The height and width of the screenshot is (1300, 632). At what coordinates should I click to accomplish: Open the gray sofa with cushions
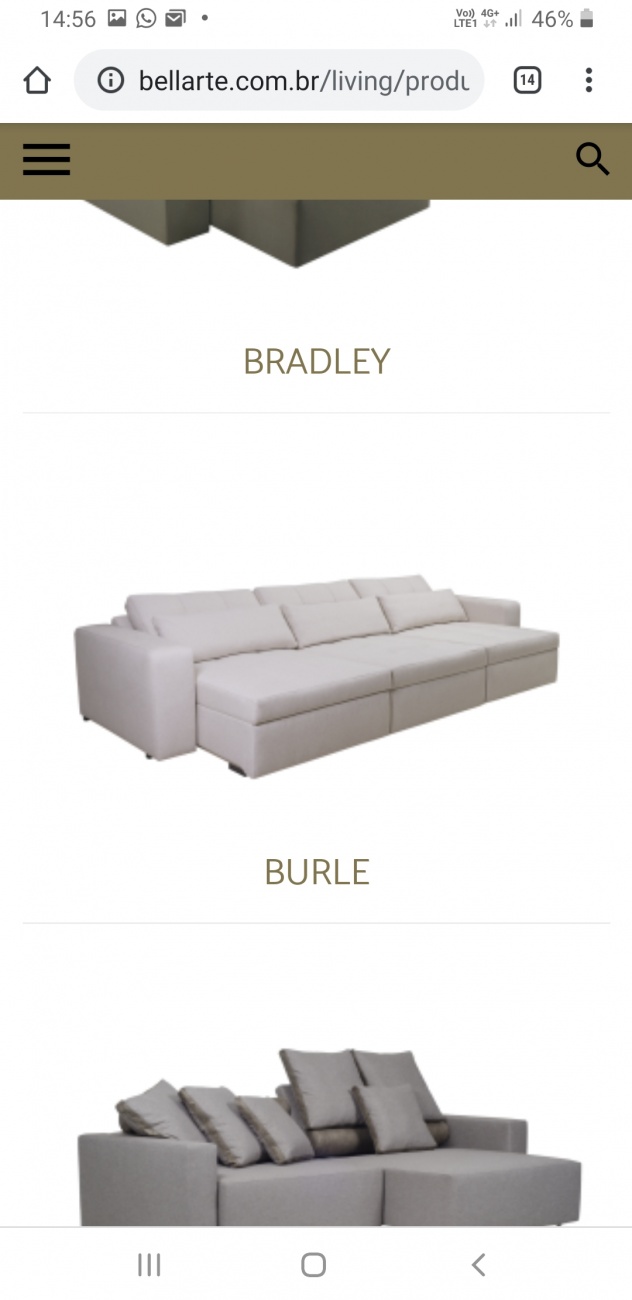pyautogui.click(x=330, y=1140)
